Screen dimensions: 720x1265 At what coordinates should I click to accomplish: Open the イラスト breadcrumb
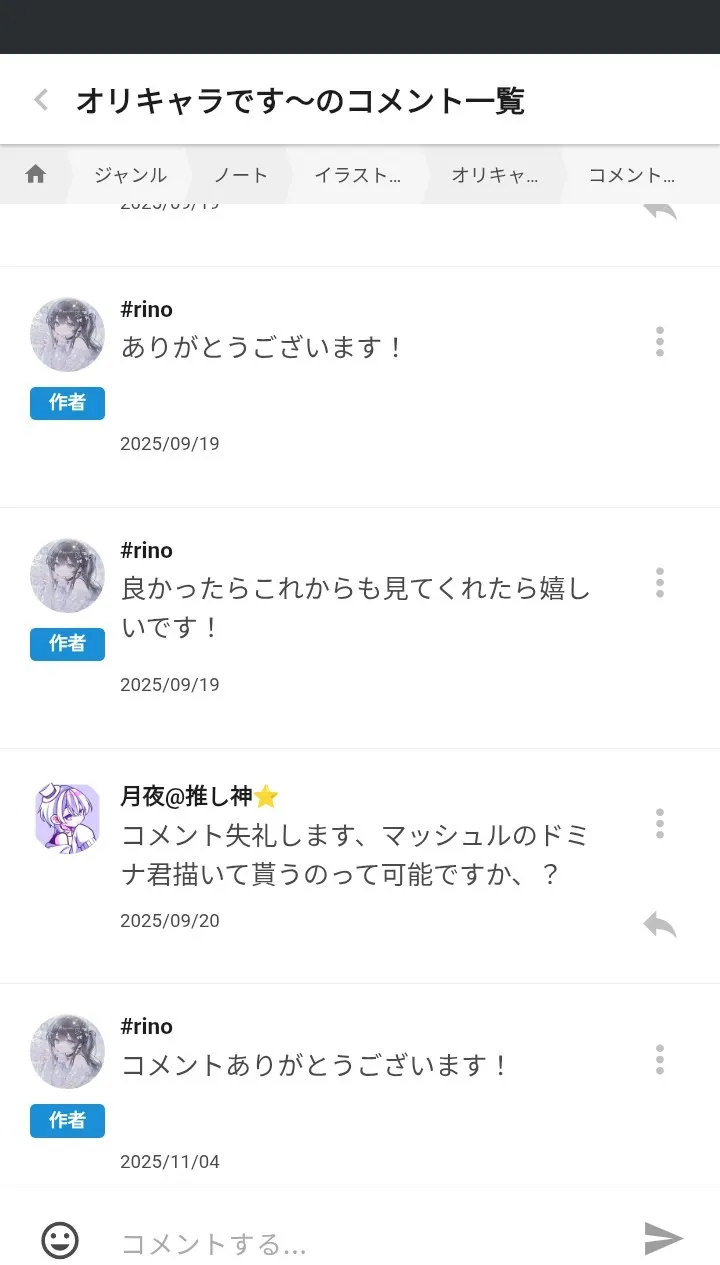[x=357, y=175]
